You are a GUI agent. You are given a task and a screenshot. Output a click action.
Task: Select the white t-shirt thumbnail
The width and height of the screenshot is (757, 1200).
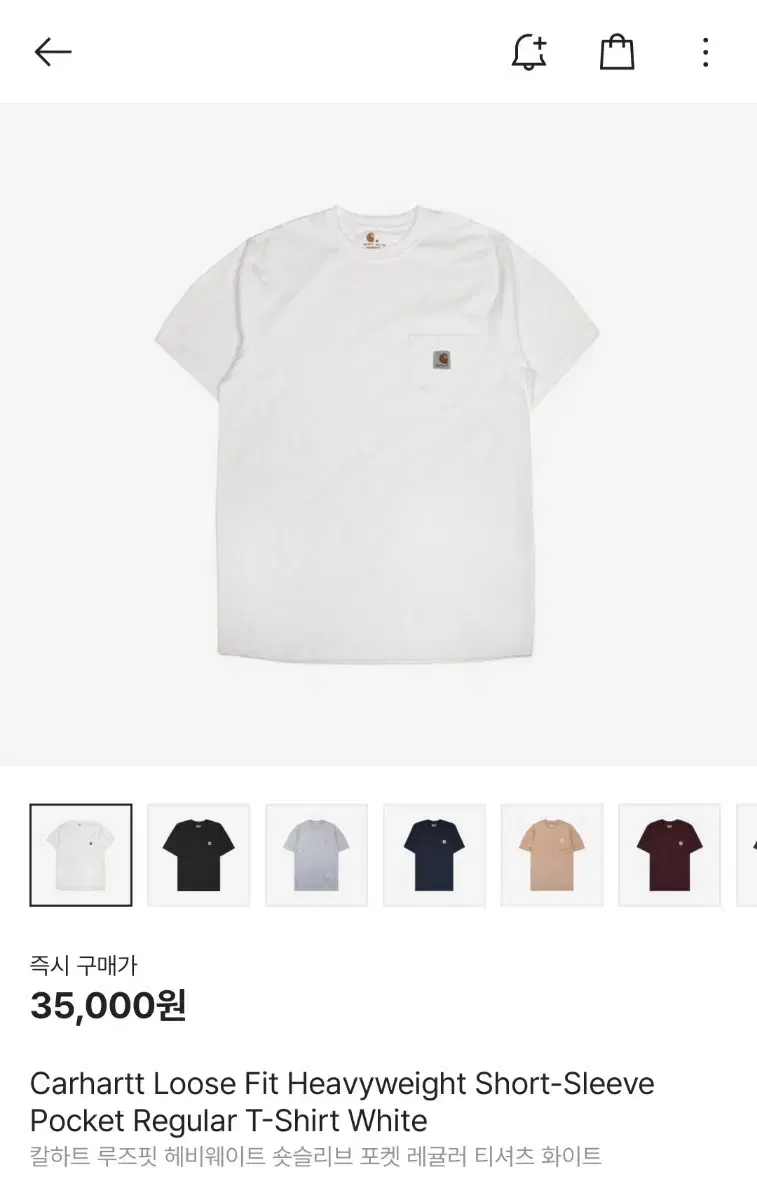pos(81,855)
